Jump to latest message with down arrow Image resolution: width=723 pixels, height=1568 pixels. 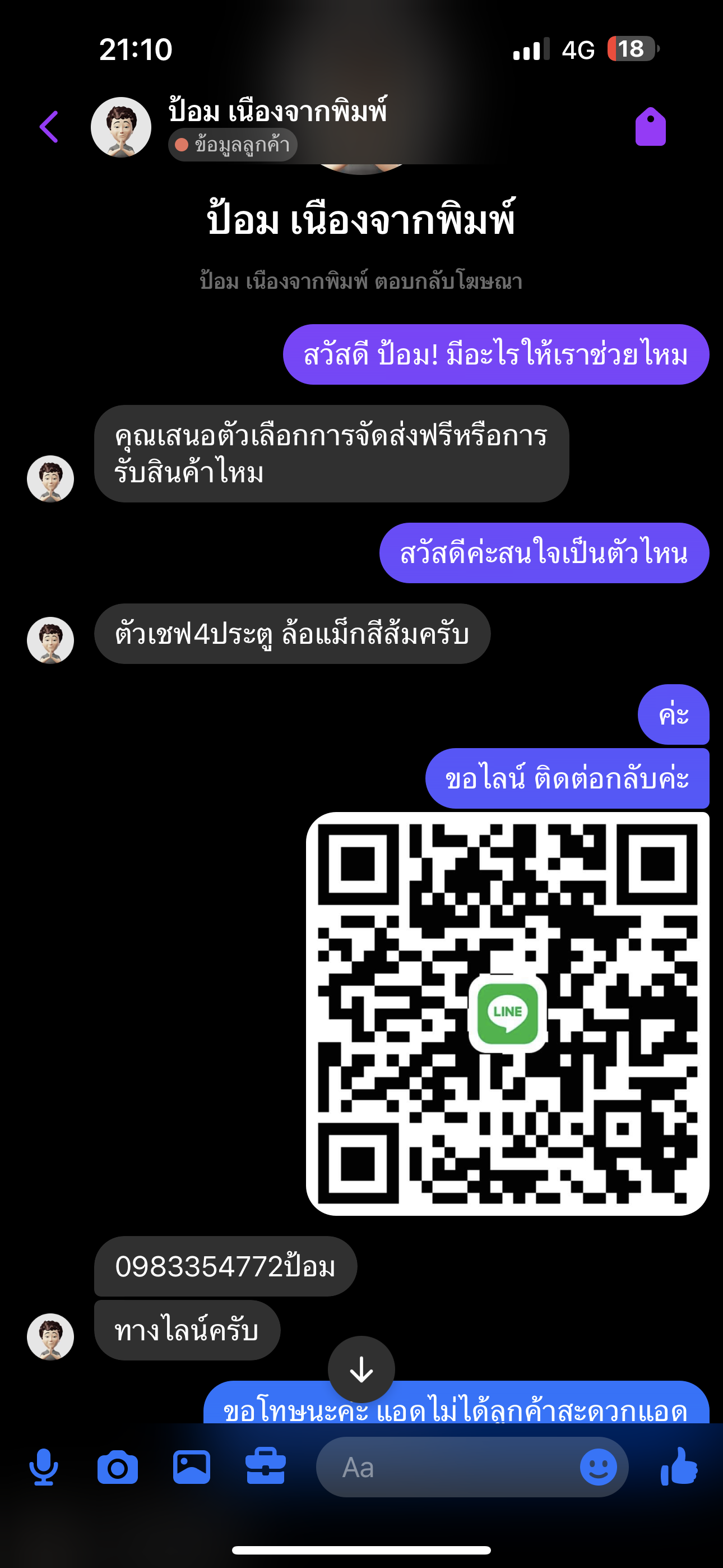[361, 1369]
